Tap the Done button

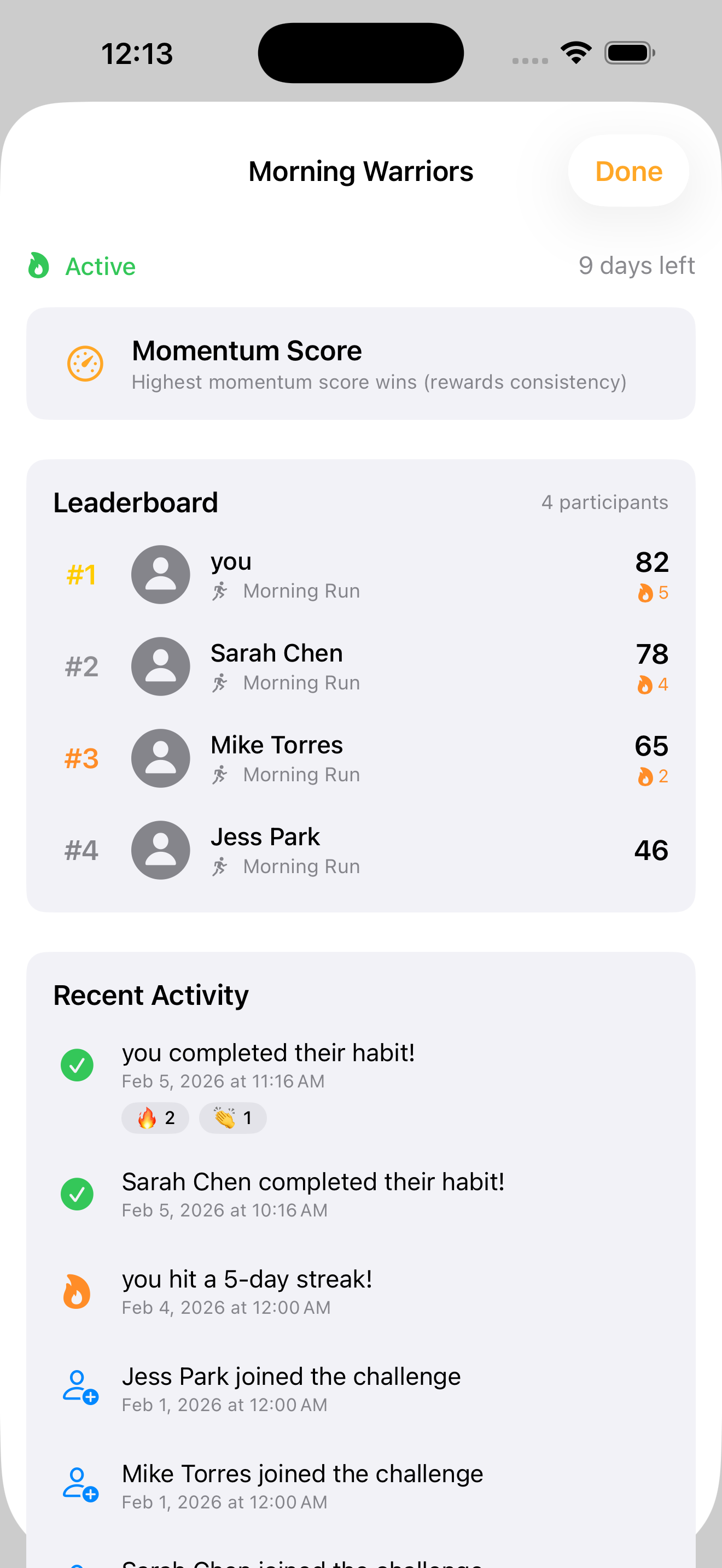[x=628, y=171]
